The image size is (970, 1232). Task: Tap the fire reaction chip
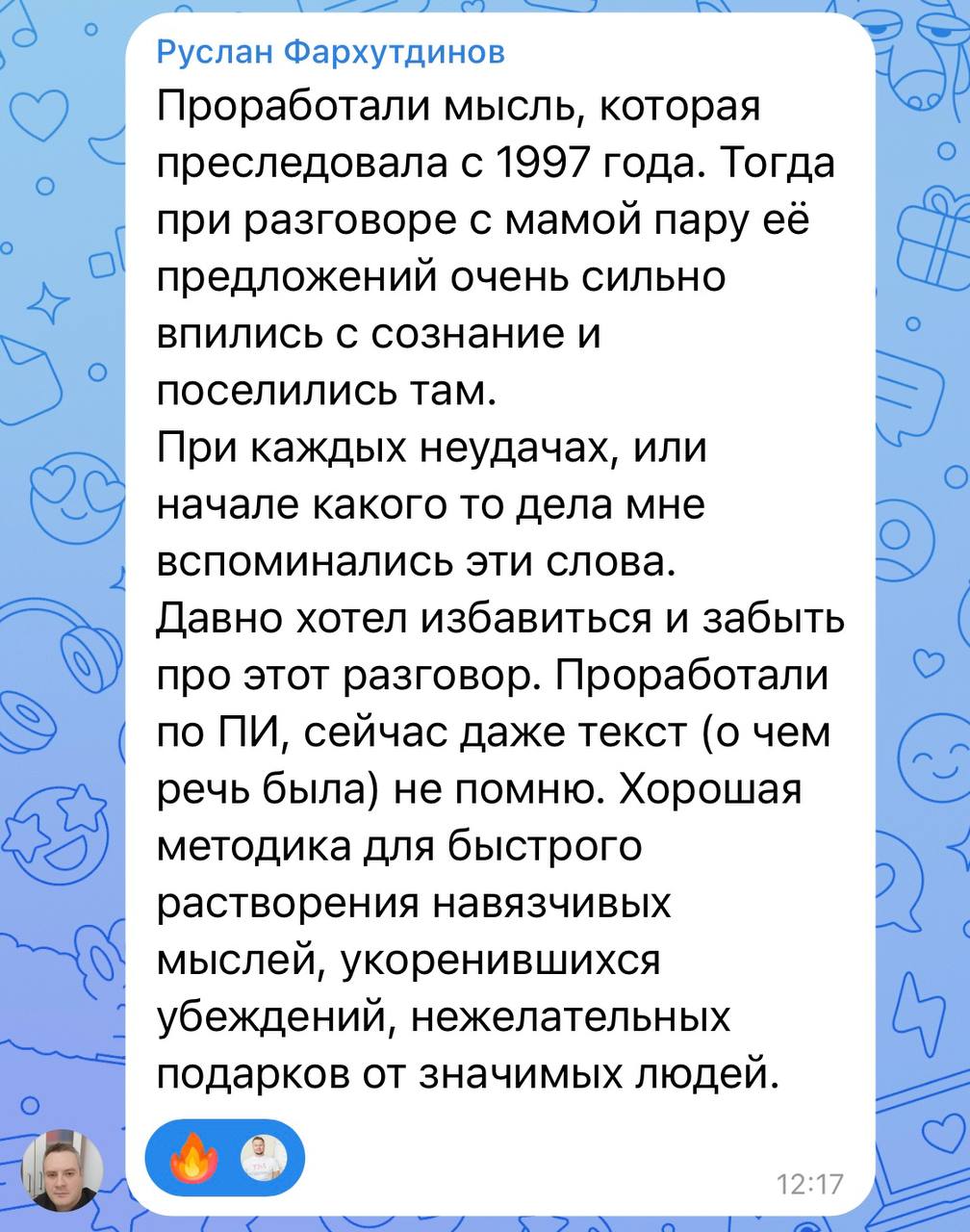(x=224, y=1156)
